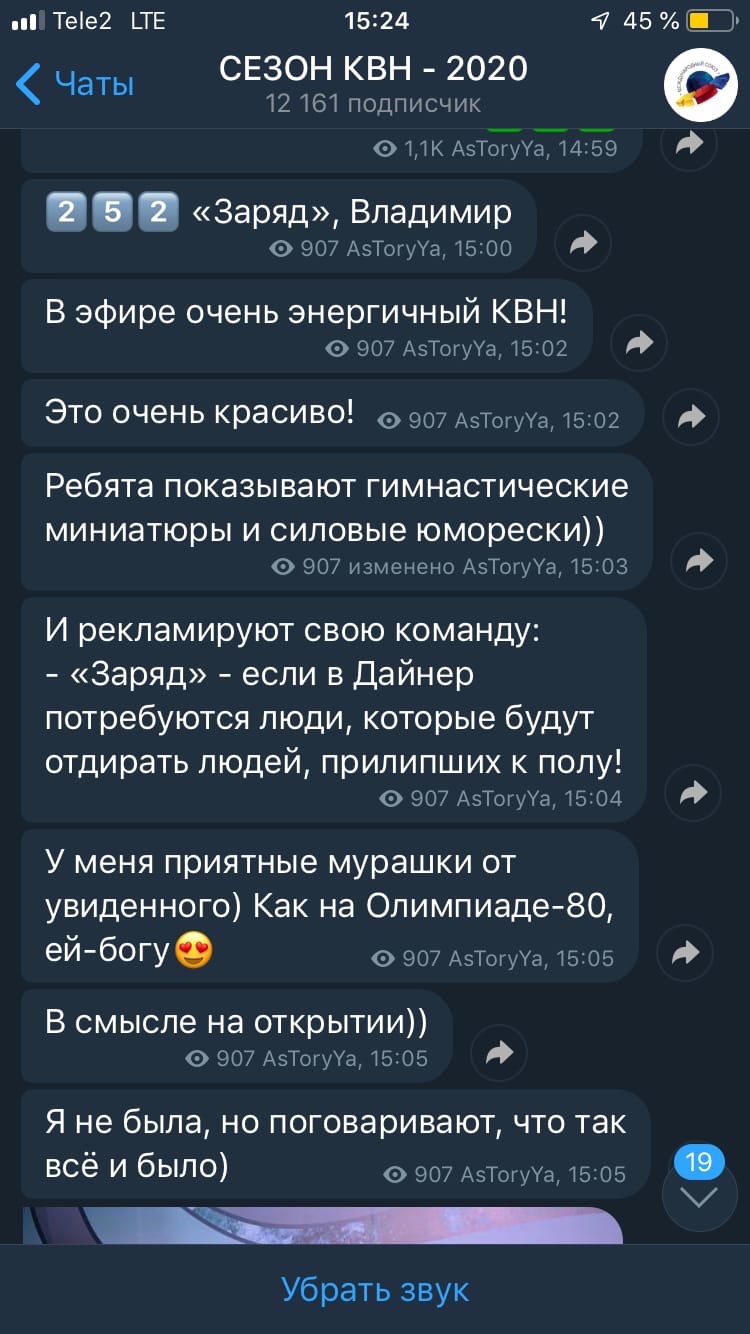Mute channel notifications via the bottom sound button

375,1292
